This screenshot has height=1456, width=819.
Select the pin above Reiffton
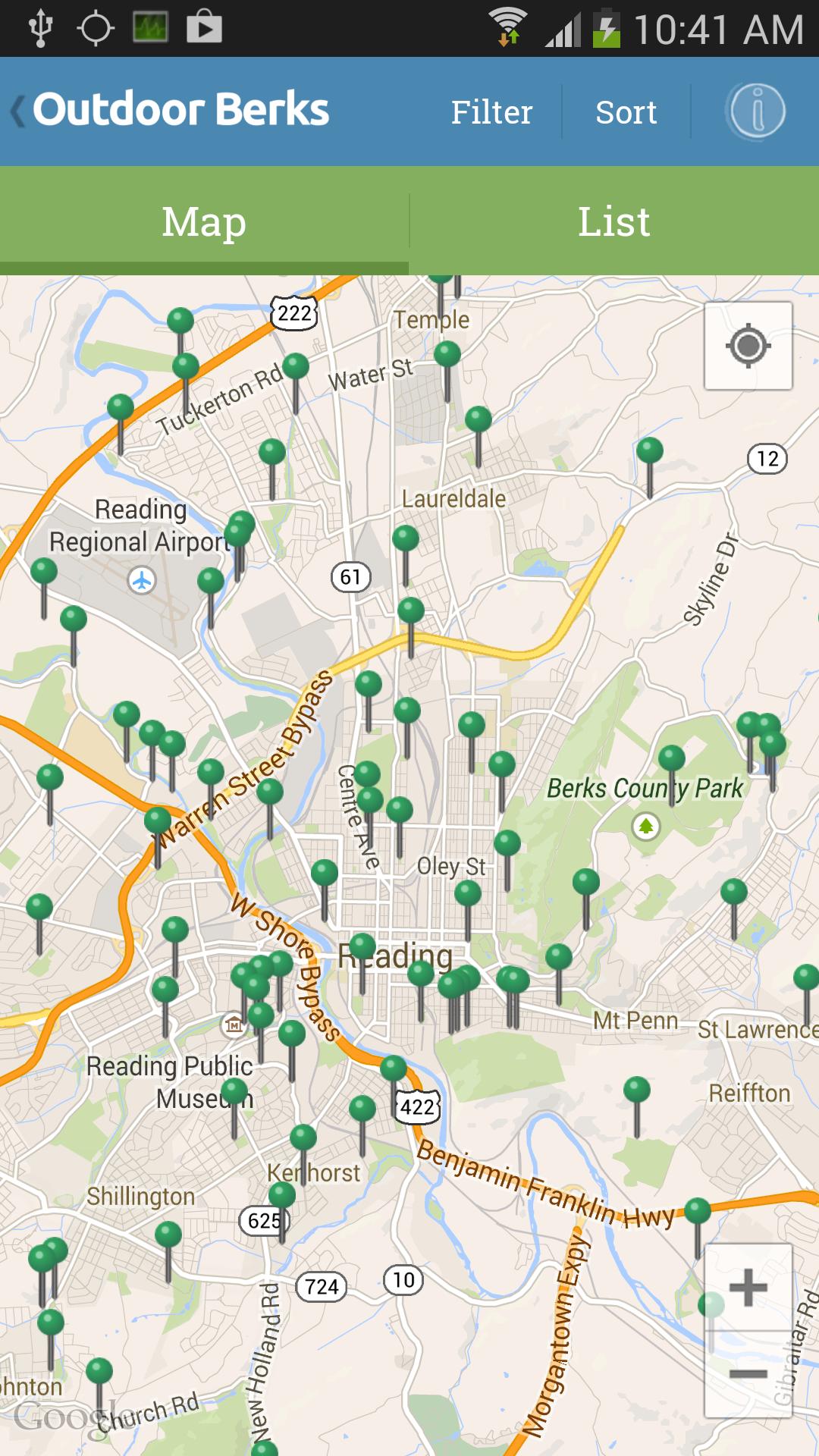[x=637, y=1090]
